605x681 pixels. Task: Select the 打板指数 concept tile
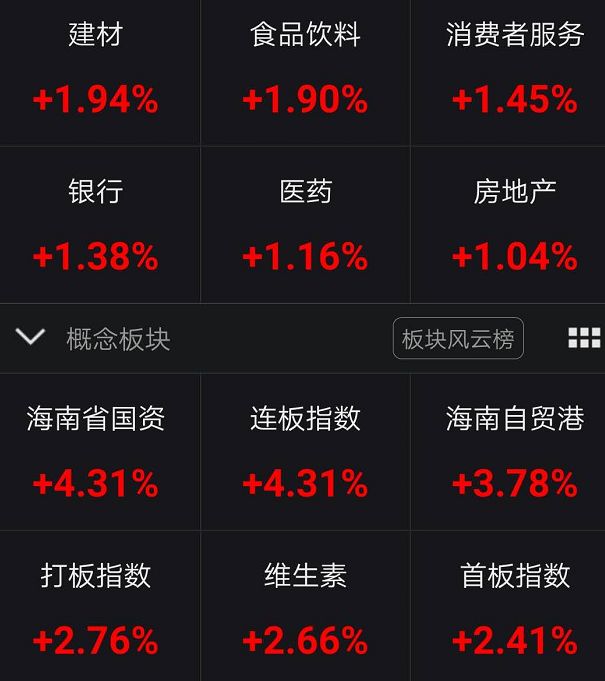click(x=96, y=608)
